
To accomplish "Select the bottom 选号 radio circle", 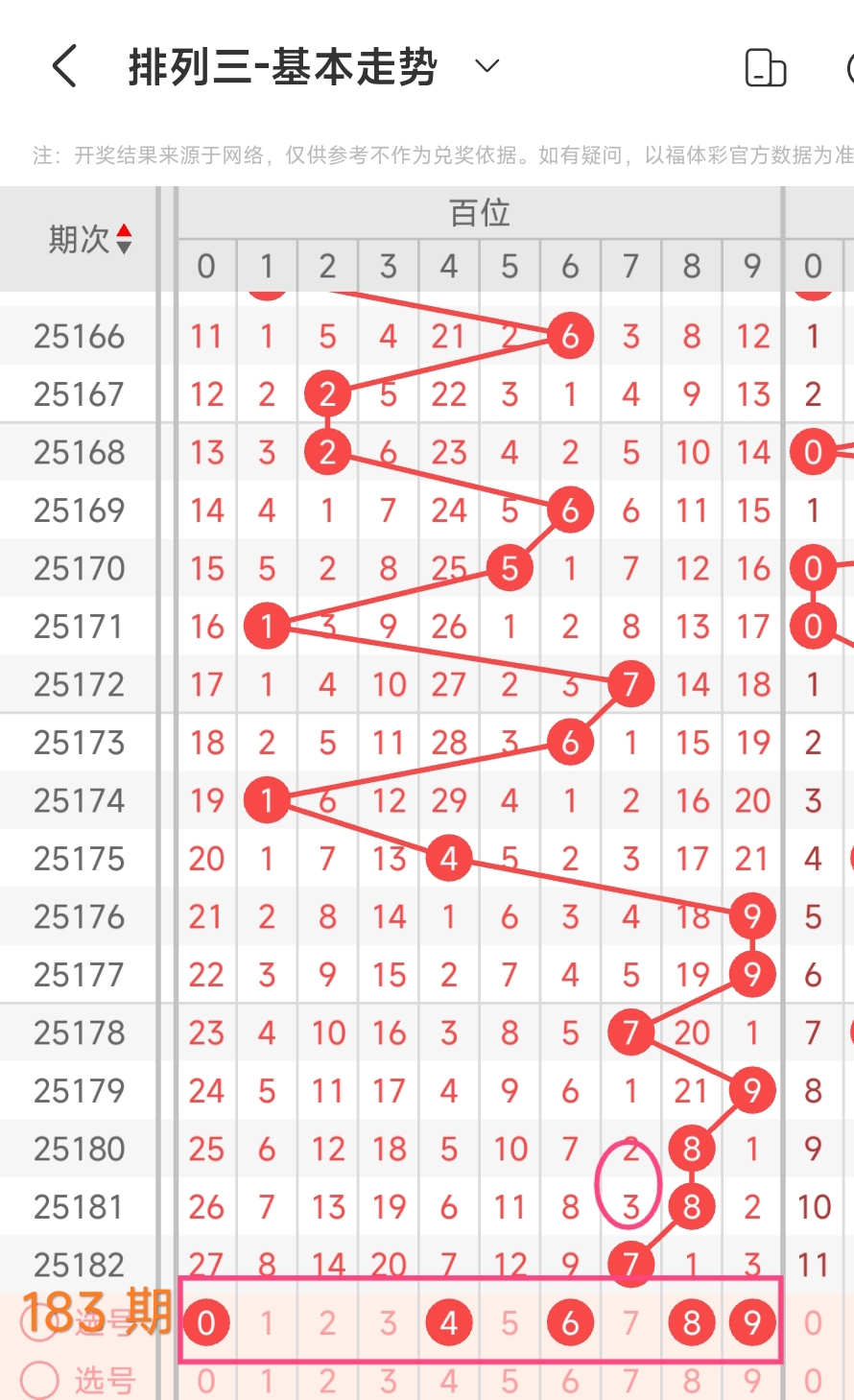I will click(39, 1380).
